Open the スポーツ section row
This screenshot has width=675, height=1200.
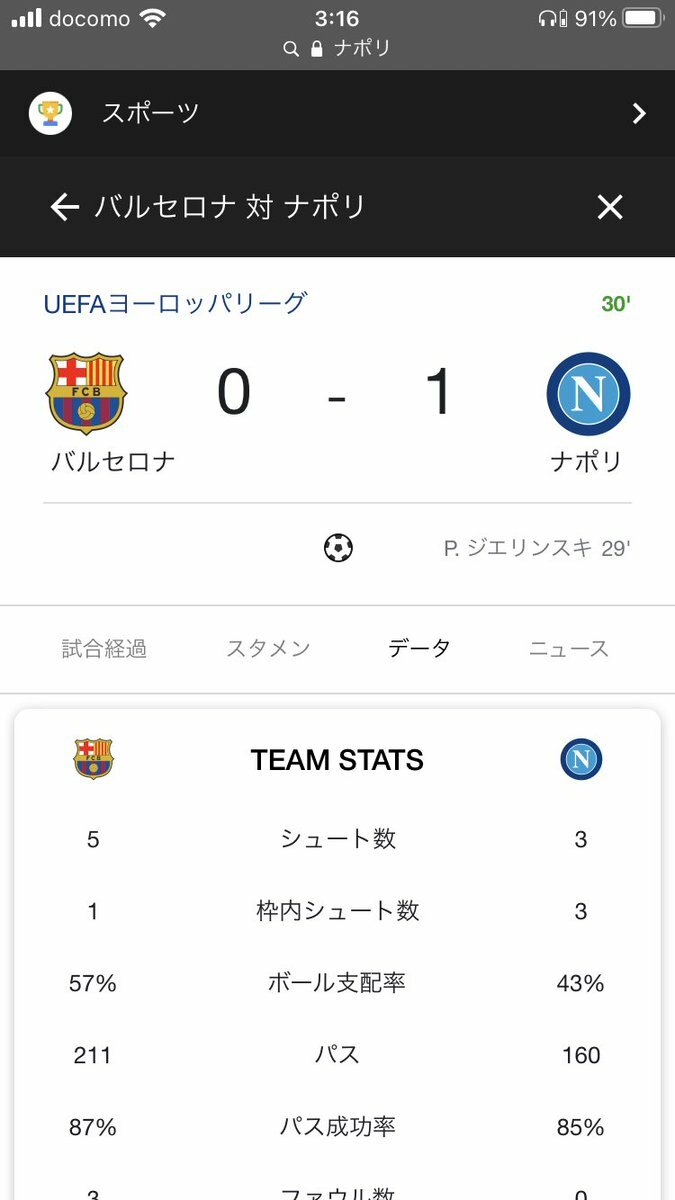tap(337, 113)
